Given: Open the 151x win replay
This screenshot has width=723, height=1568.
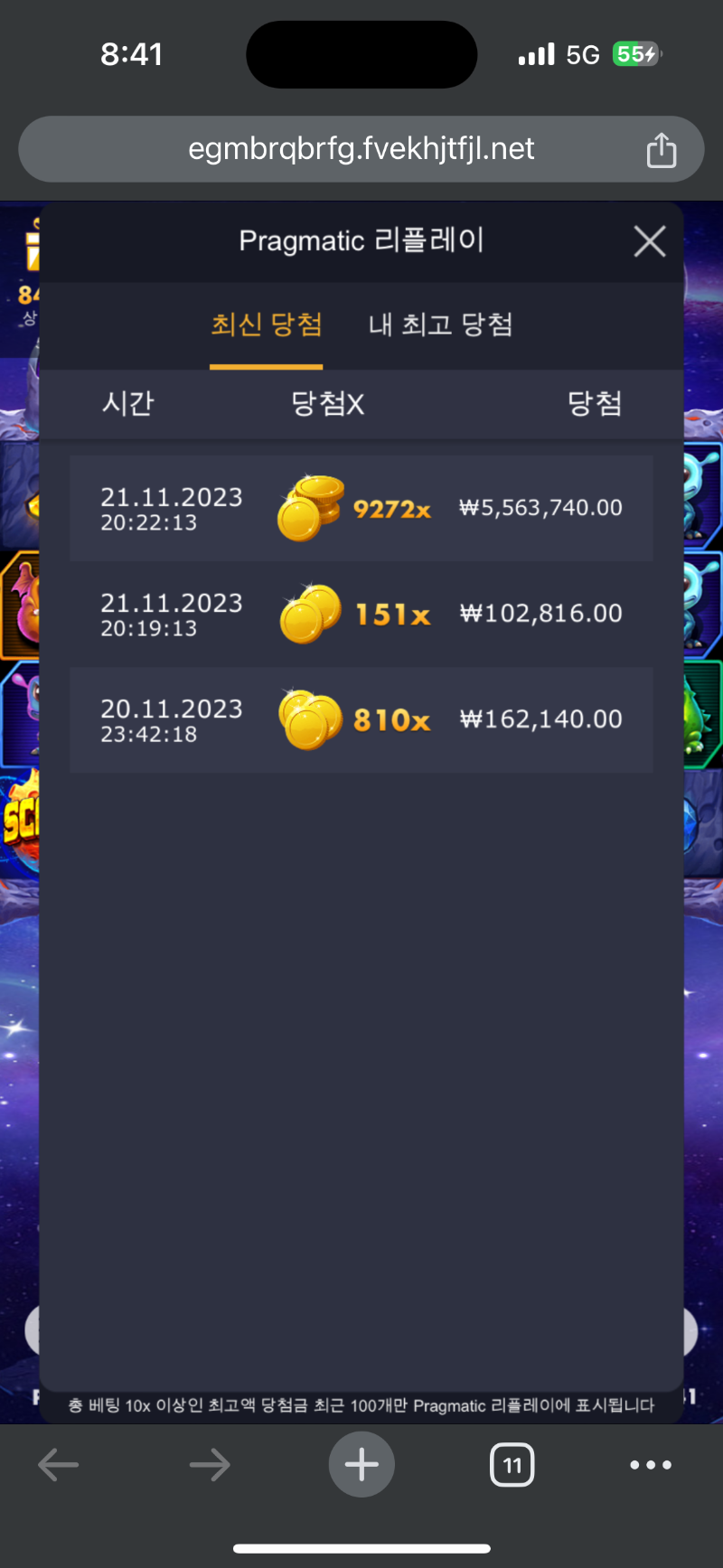Looking at the screenshot, I should (361, 614).
